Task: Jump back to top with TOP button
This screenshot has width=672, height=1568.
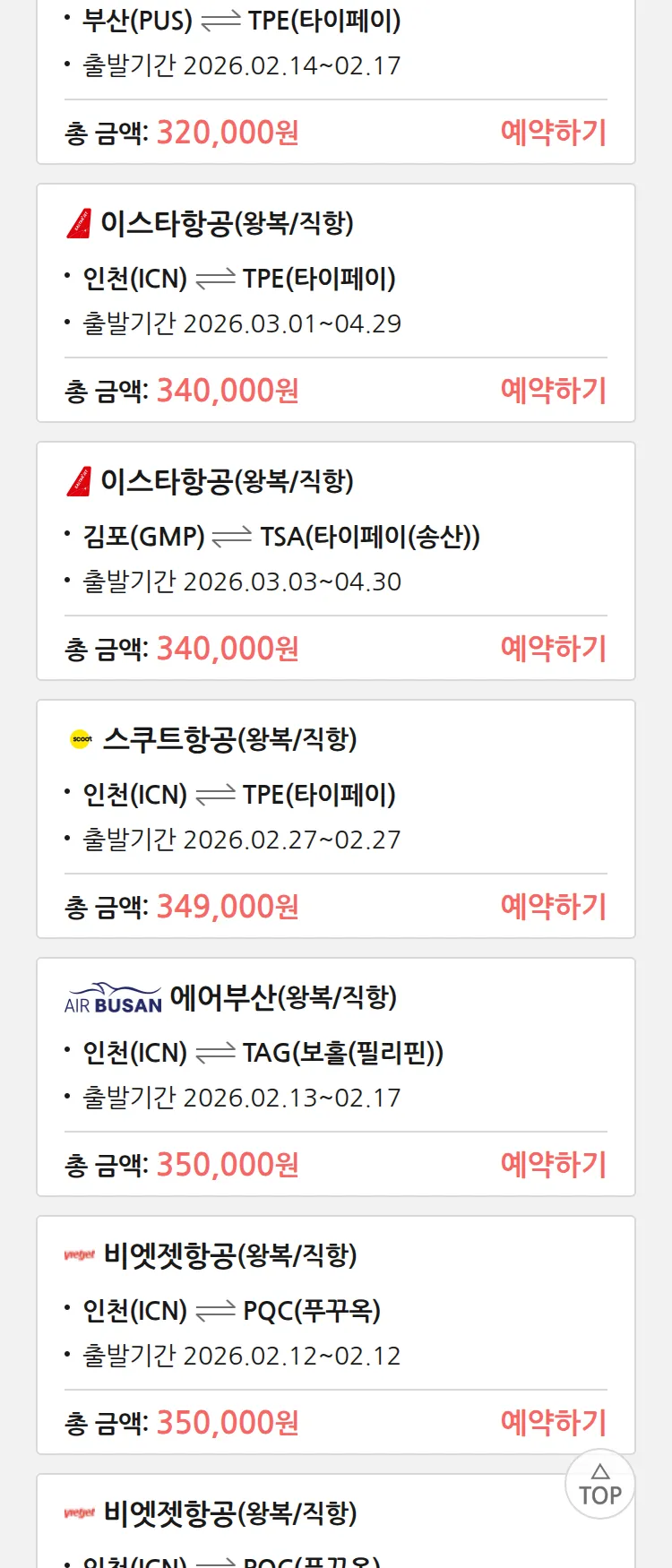Action: (600, 1485)
